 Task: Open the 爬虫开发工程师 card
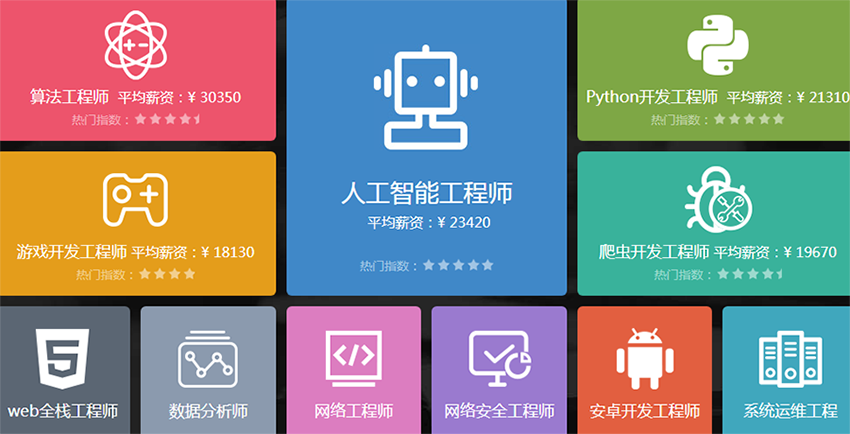pos(714,222)
